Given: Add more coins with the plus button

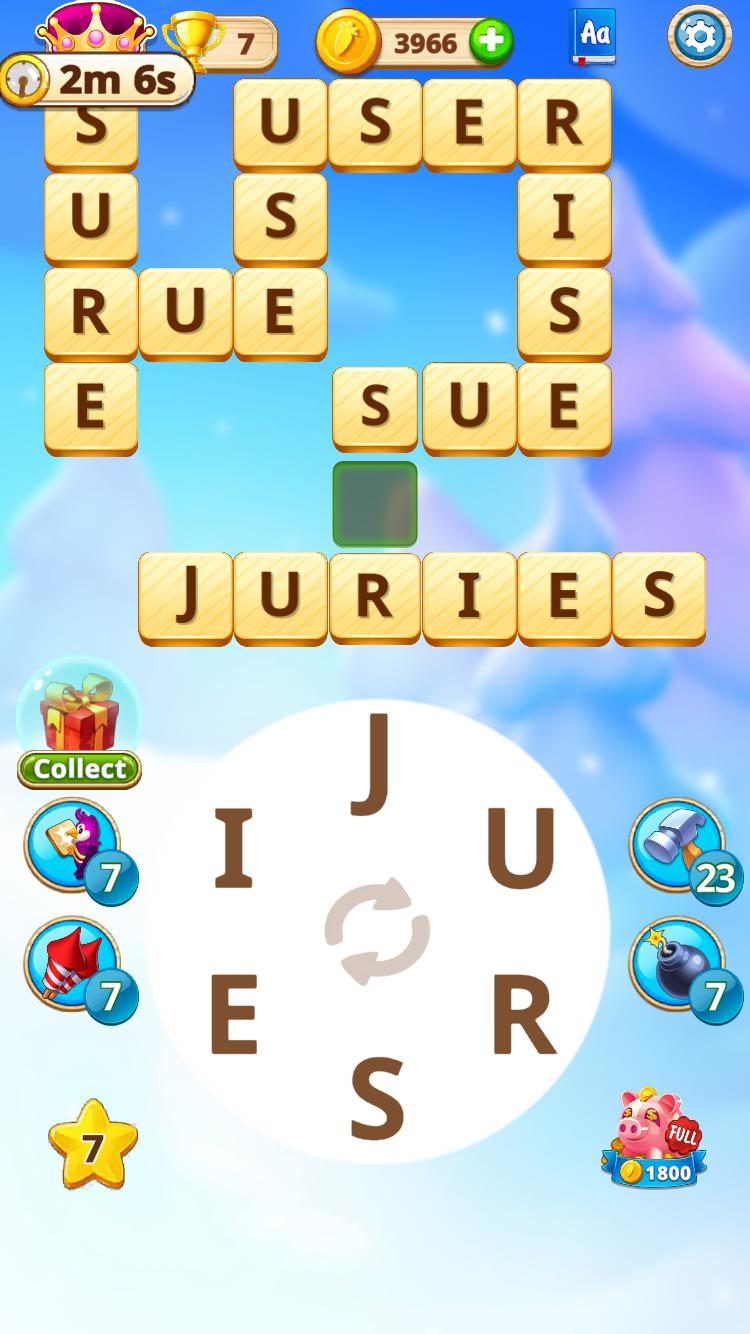Looking at the screenshot, I should click(x=491, y=42).
